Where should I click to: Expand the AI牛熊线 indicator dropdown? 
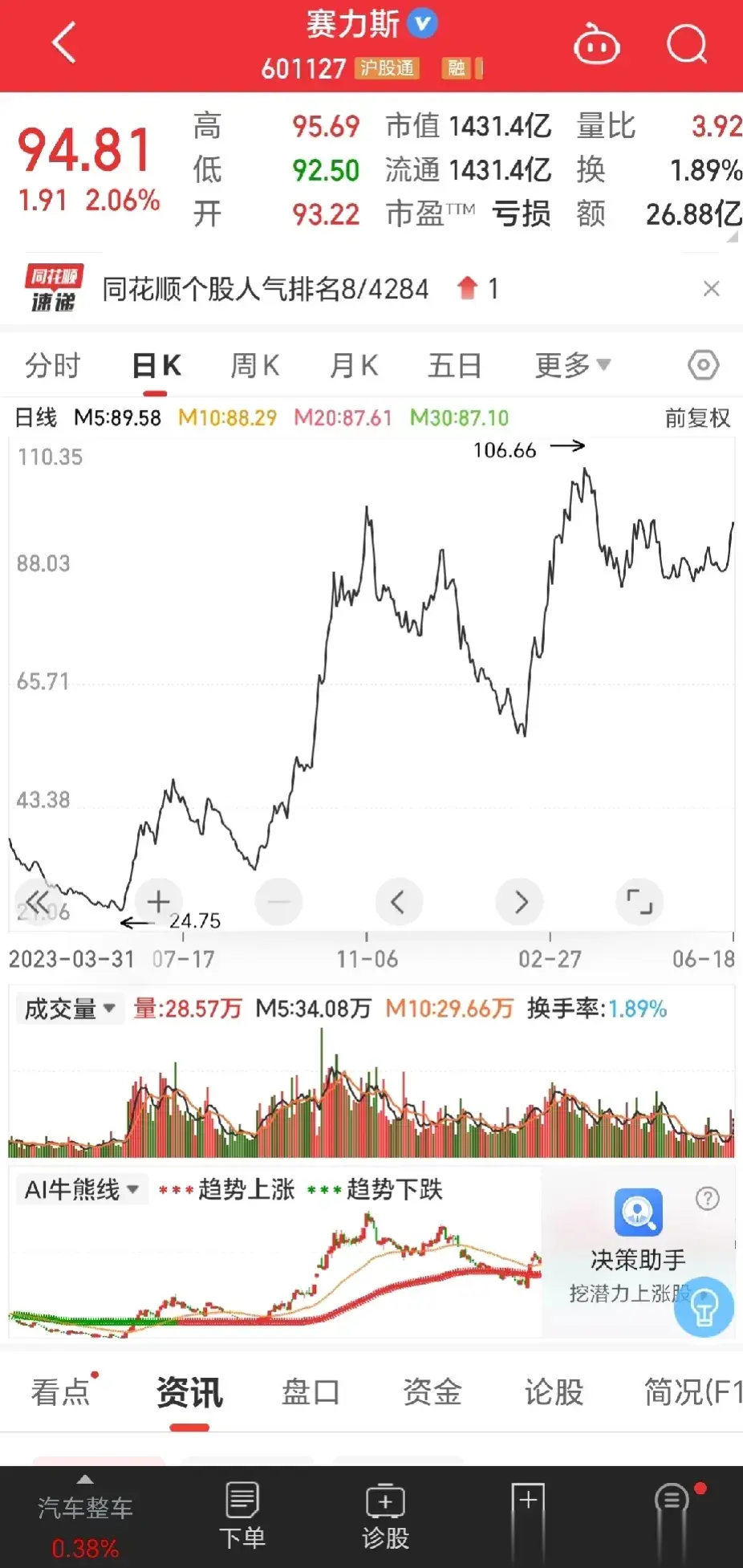(82, 1189)
